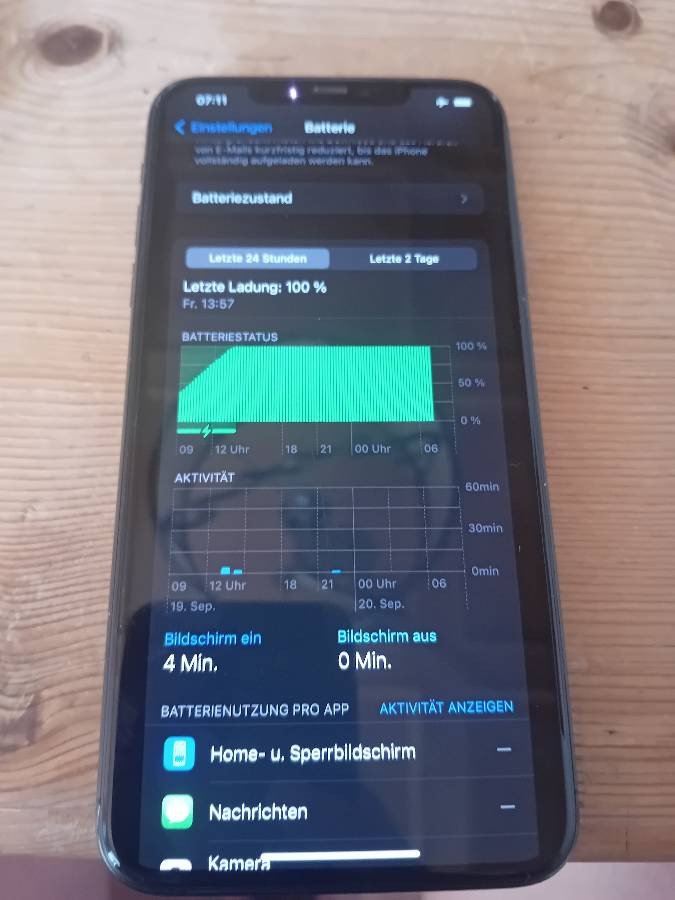This screenshot has width=675, height=900.
Task: Go back to Einstellungen
Action: pos(223,128)
